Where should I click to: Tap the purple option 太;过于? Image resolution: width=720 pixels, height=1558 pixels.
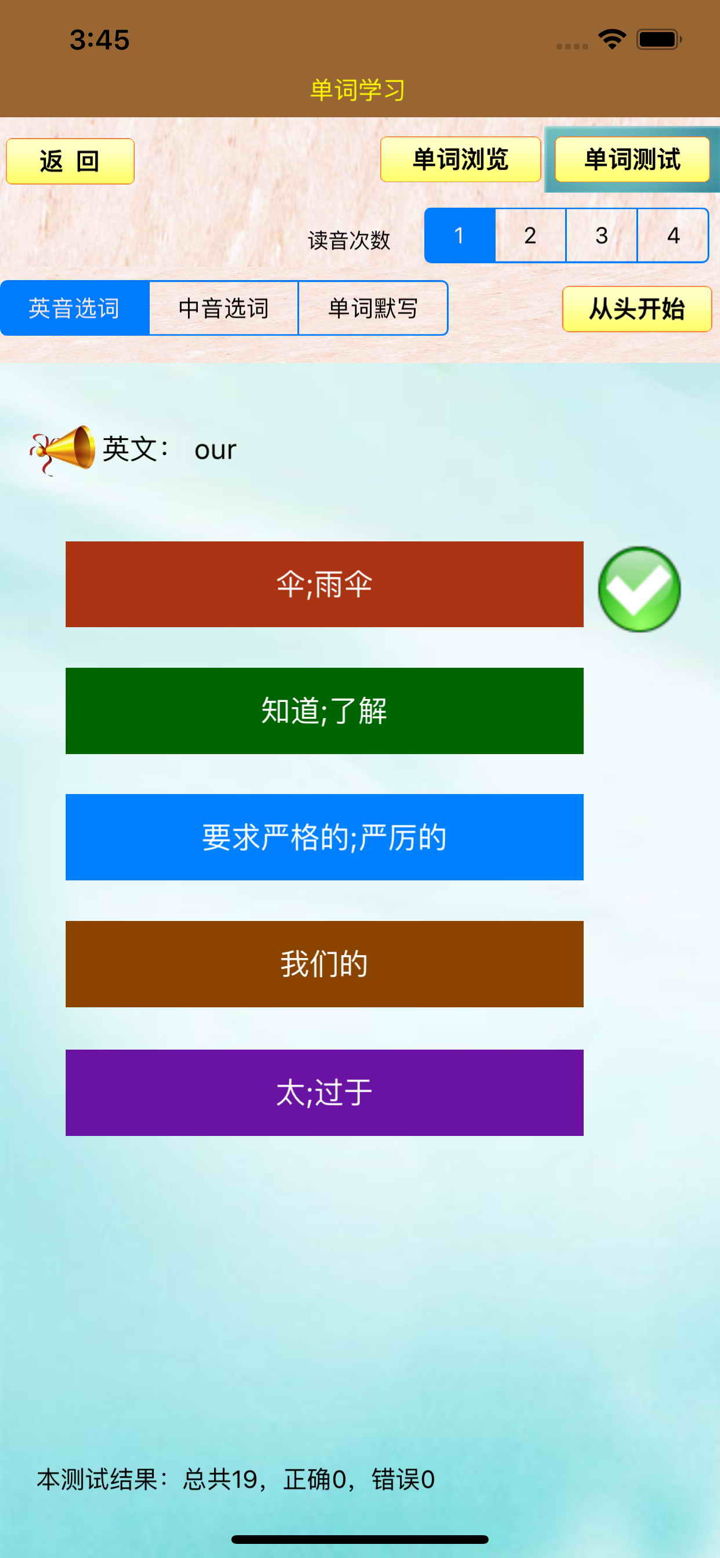click(x=323, y=1092)
